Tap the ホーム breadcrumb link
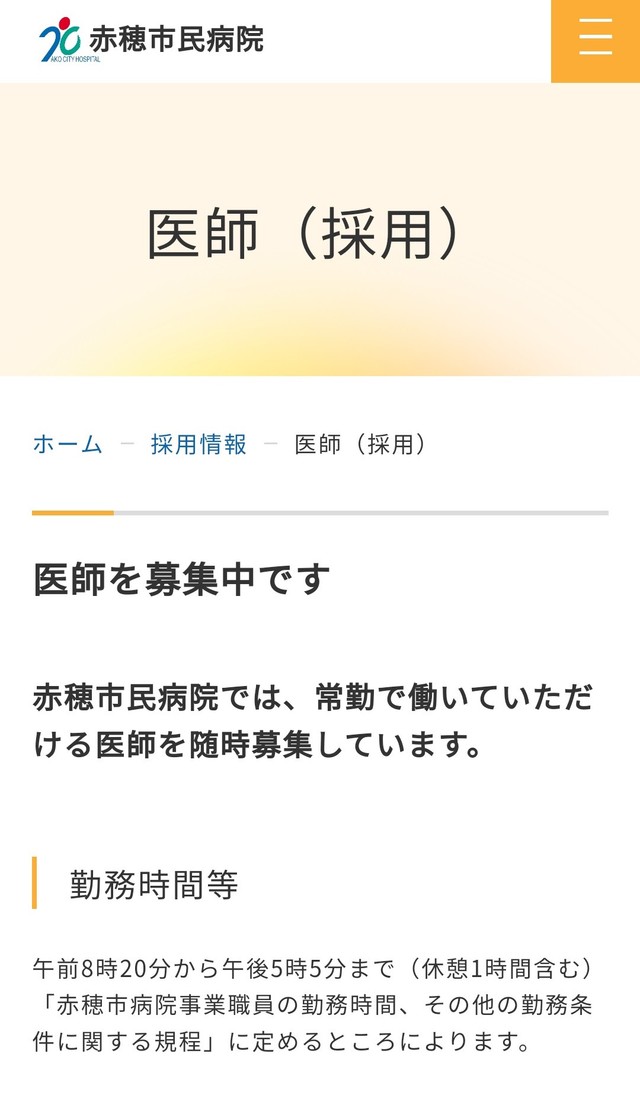 point(68,445)
